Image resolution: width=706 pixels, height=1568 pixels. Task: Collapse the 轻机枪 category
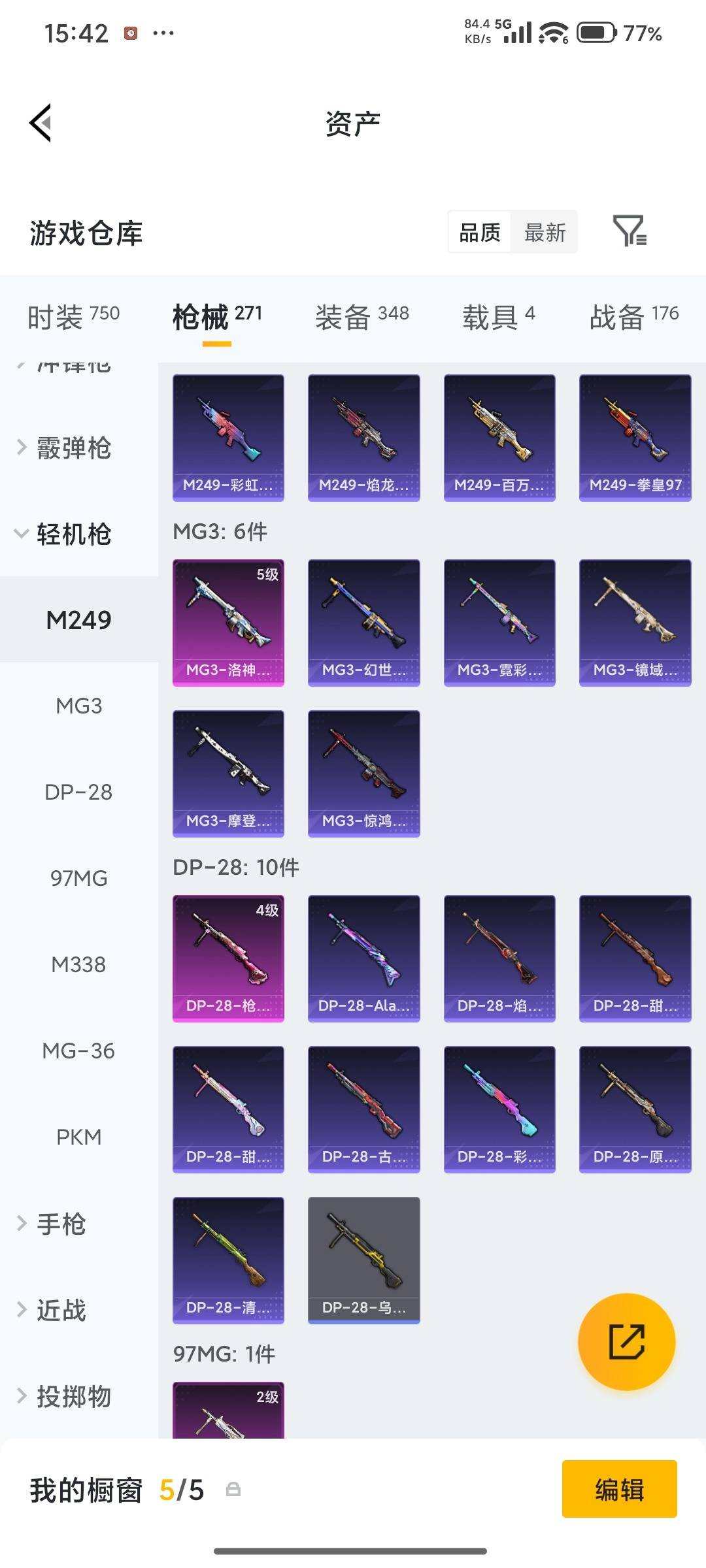point(73,534)
